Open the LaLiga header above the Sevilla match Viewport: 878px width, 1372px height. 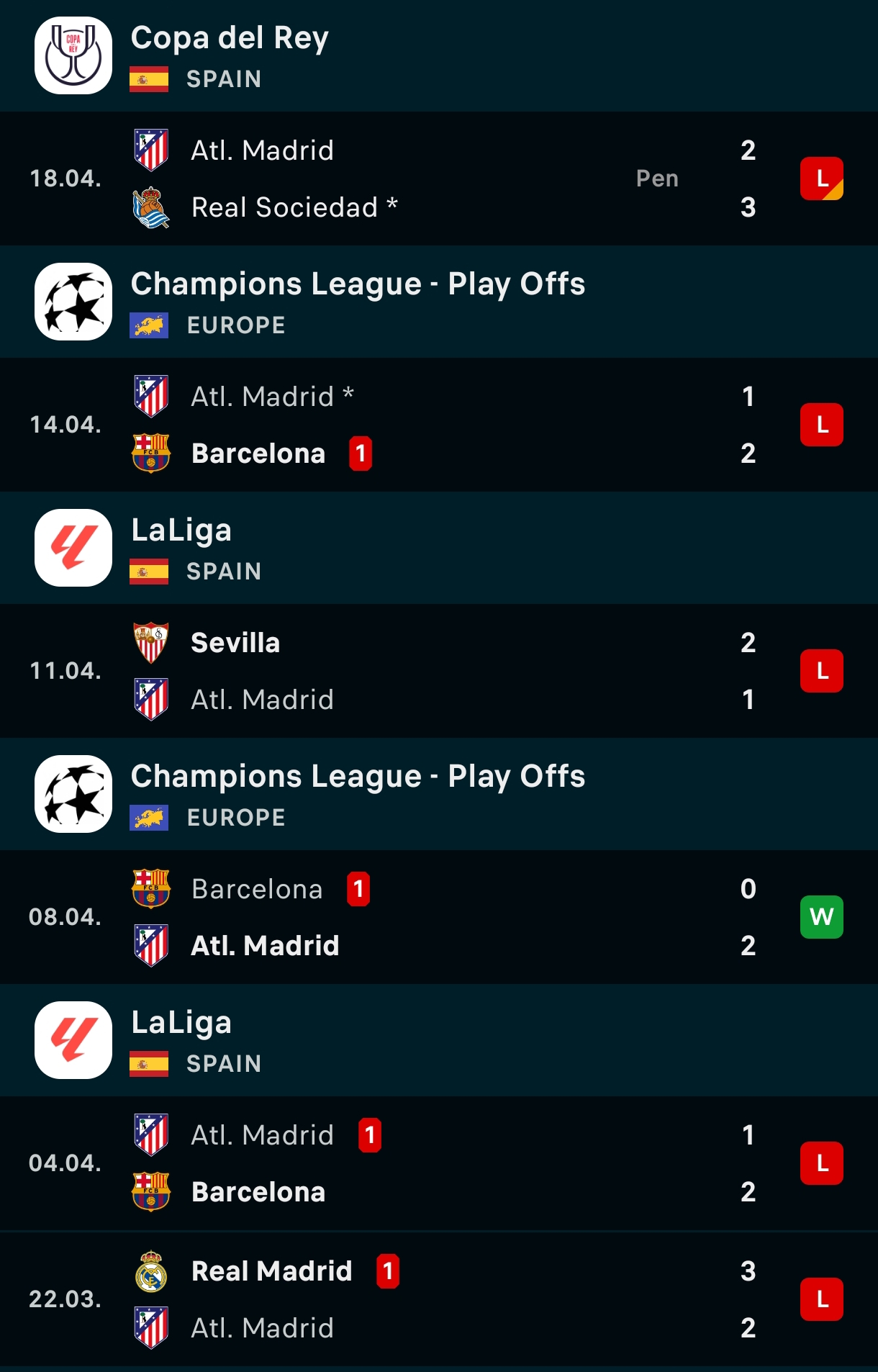tap(439, 549)
